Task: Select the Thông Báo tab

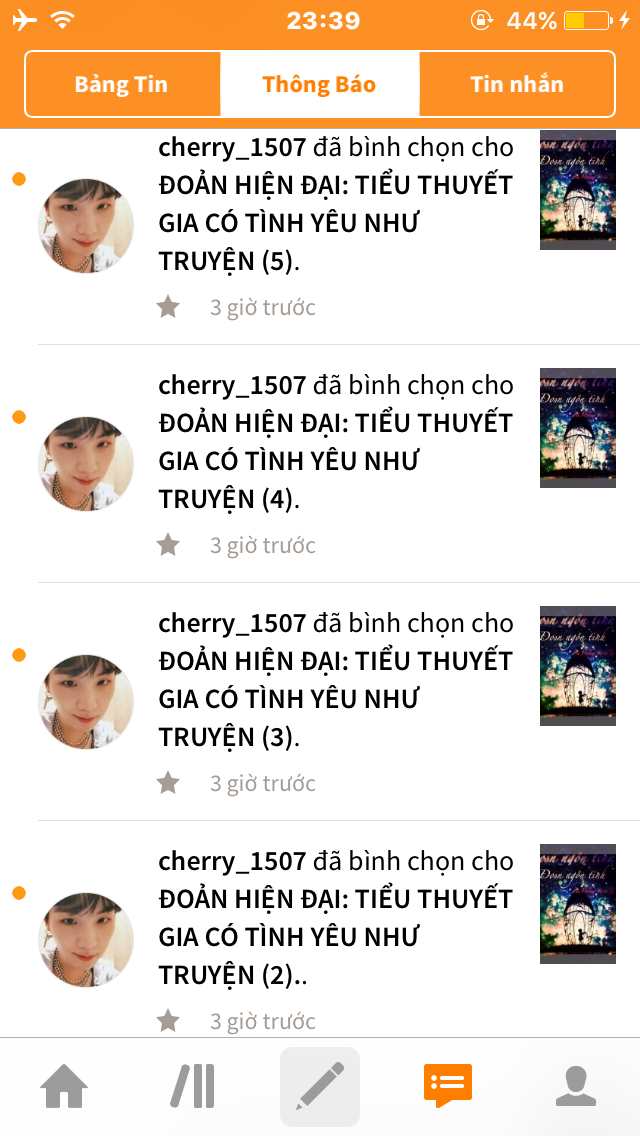Action: pyautogui.click(x=320, y=84)
